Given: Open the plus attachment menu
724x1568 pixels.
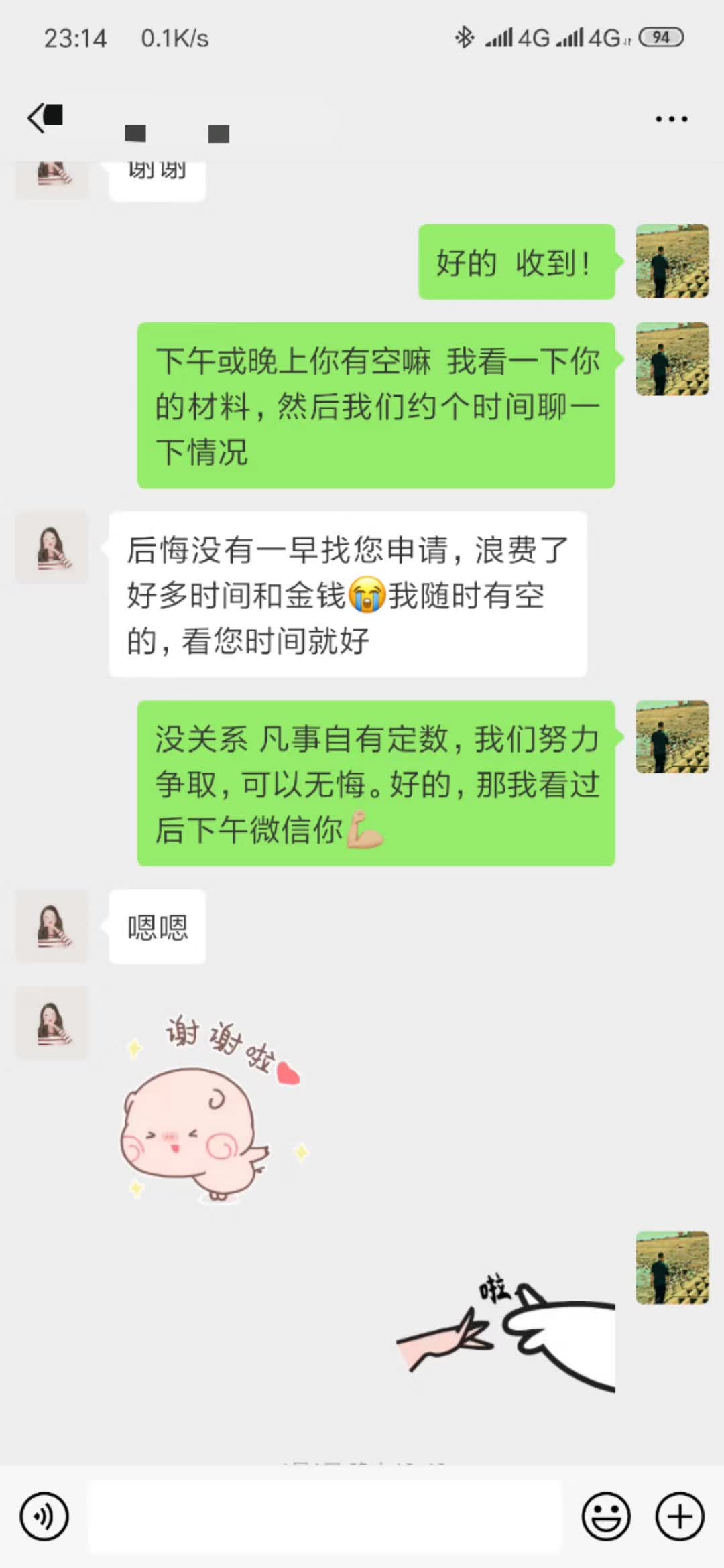Looking at the screenshot, I should click(x=680, y=1516).
